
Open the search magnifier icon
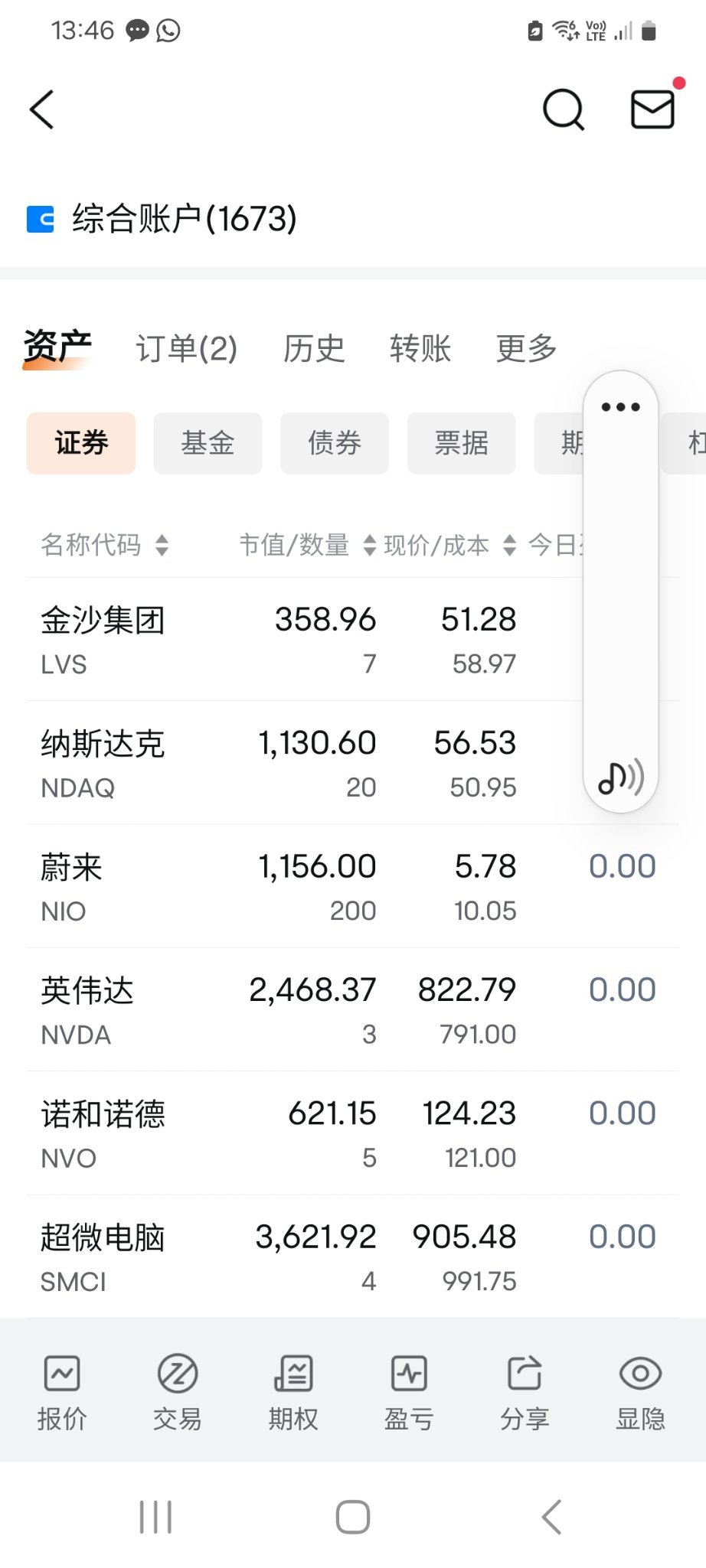564,109
